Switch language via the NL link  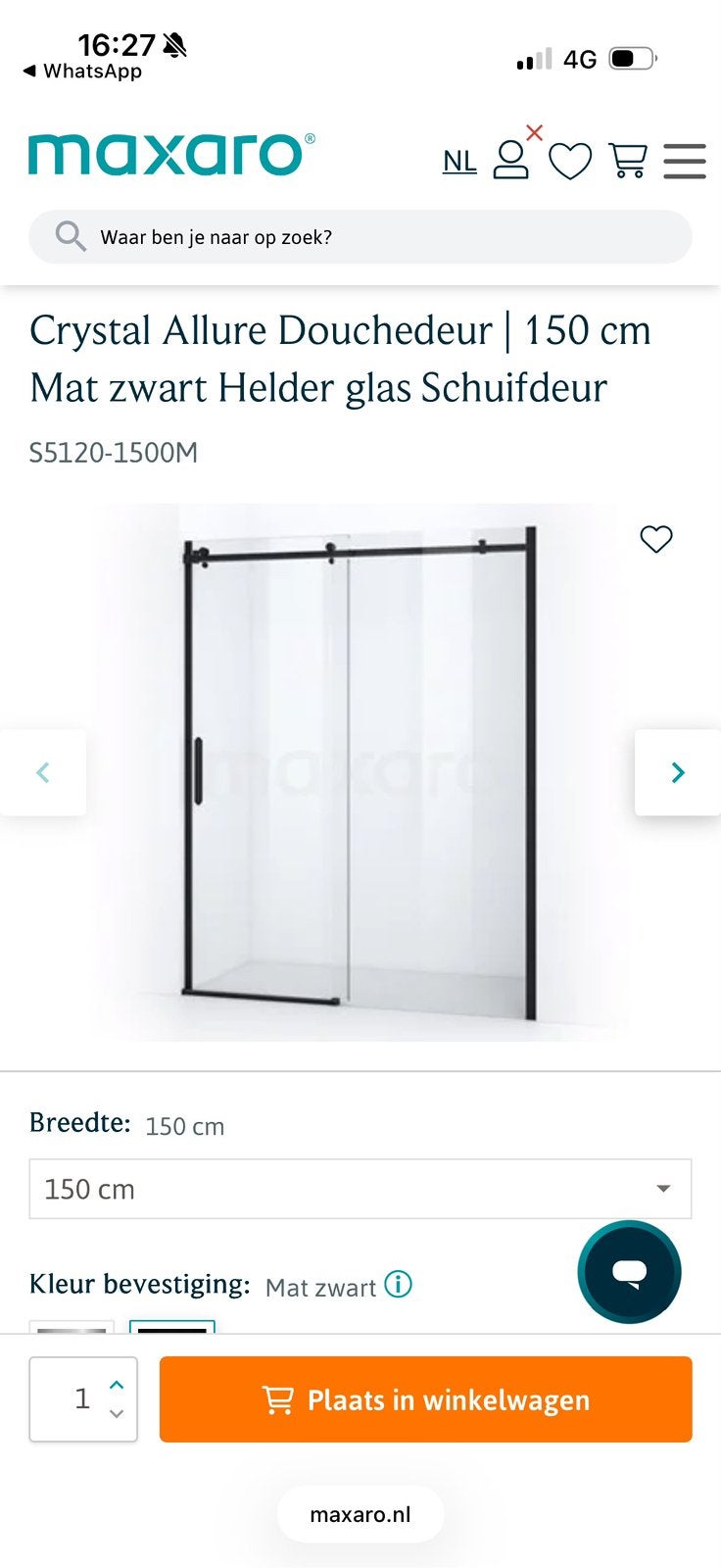459,161
